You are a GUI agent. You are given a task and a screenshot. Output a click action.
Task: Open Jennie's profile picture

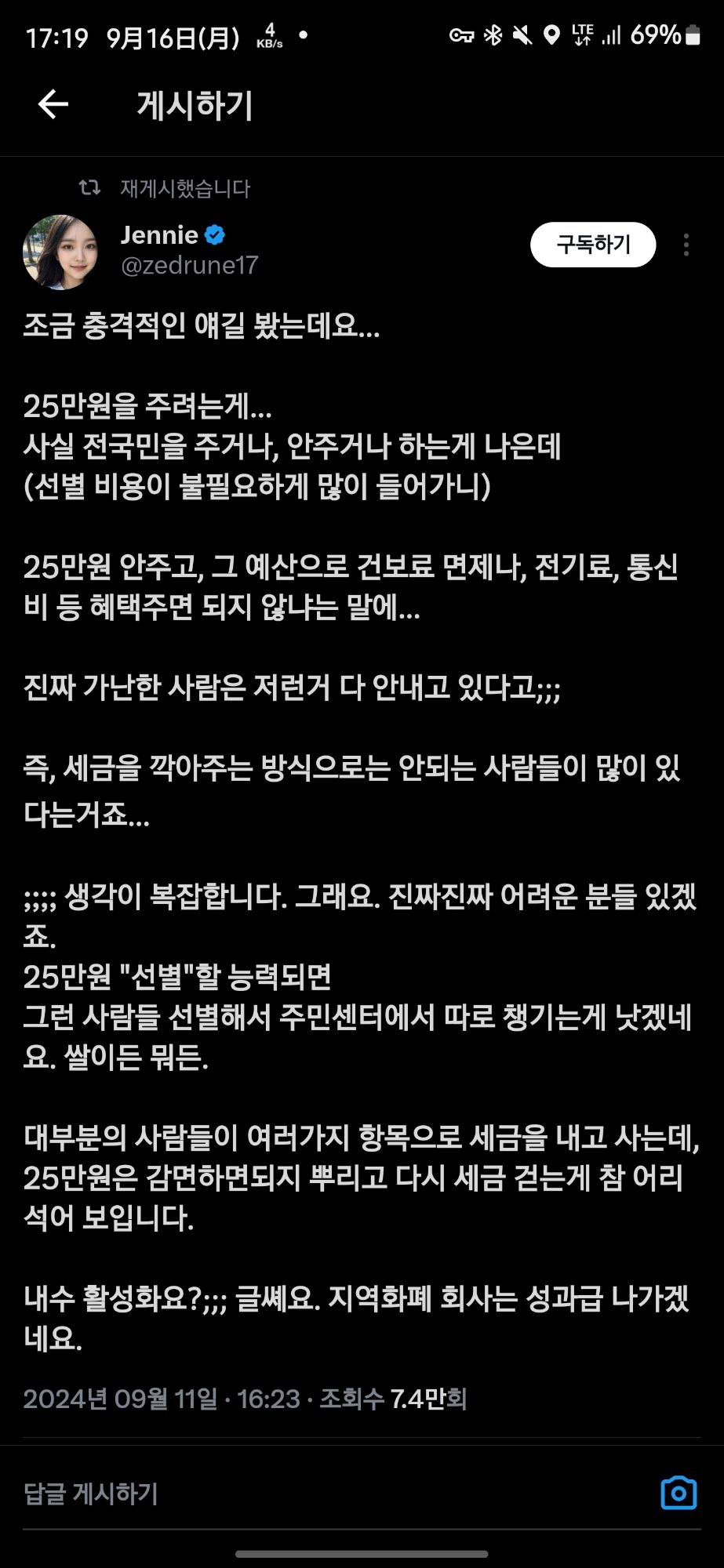(60, 252)
